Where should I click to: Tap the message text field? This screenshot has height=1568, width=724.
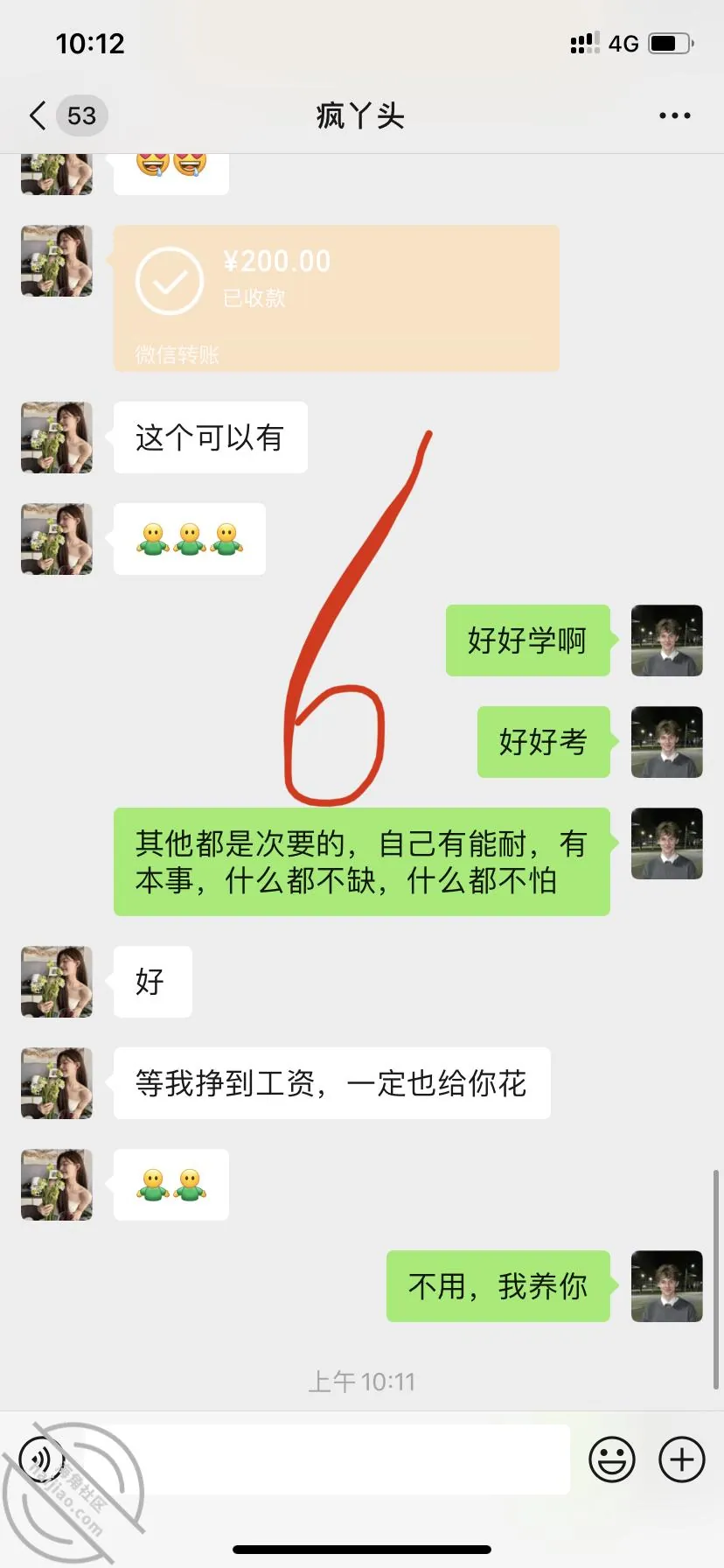(x=336, y=1459)
